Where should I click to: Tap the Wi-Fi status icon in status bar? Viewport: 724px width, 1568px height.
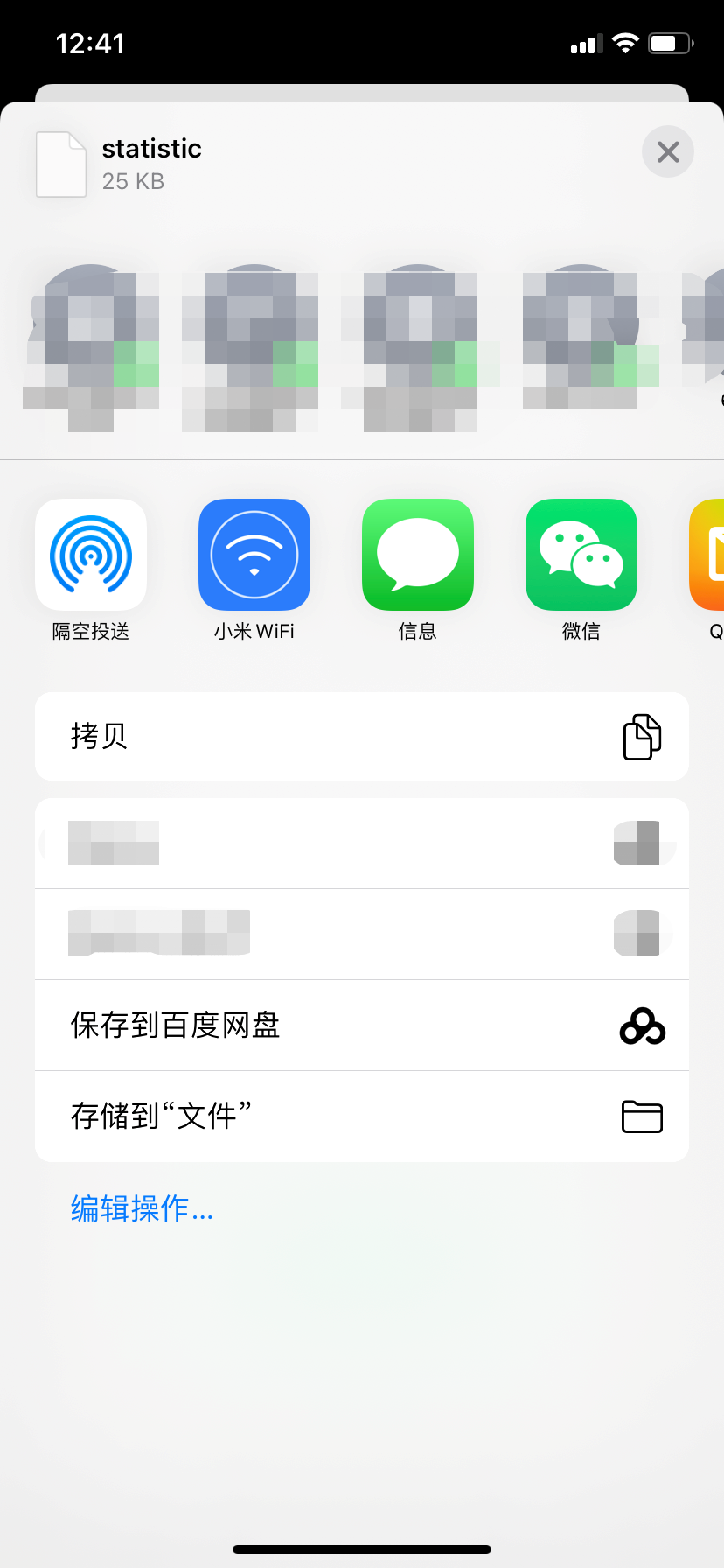pyautogui.click(x=624, y=42)
